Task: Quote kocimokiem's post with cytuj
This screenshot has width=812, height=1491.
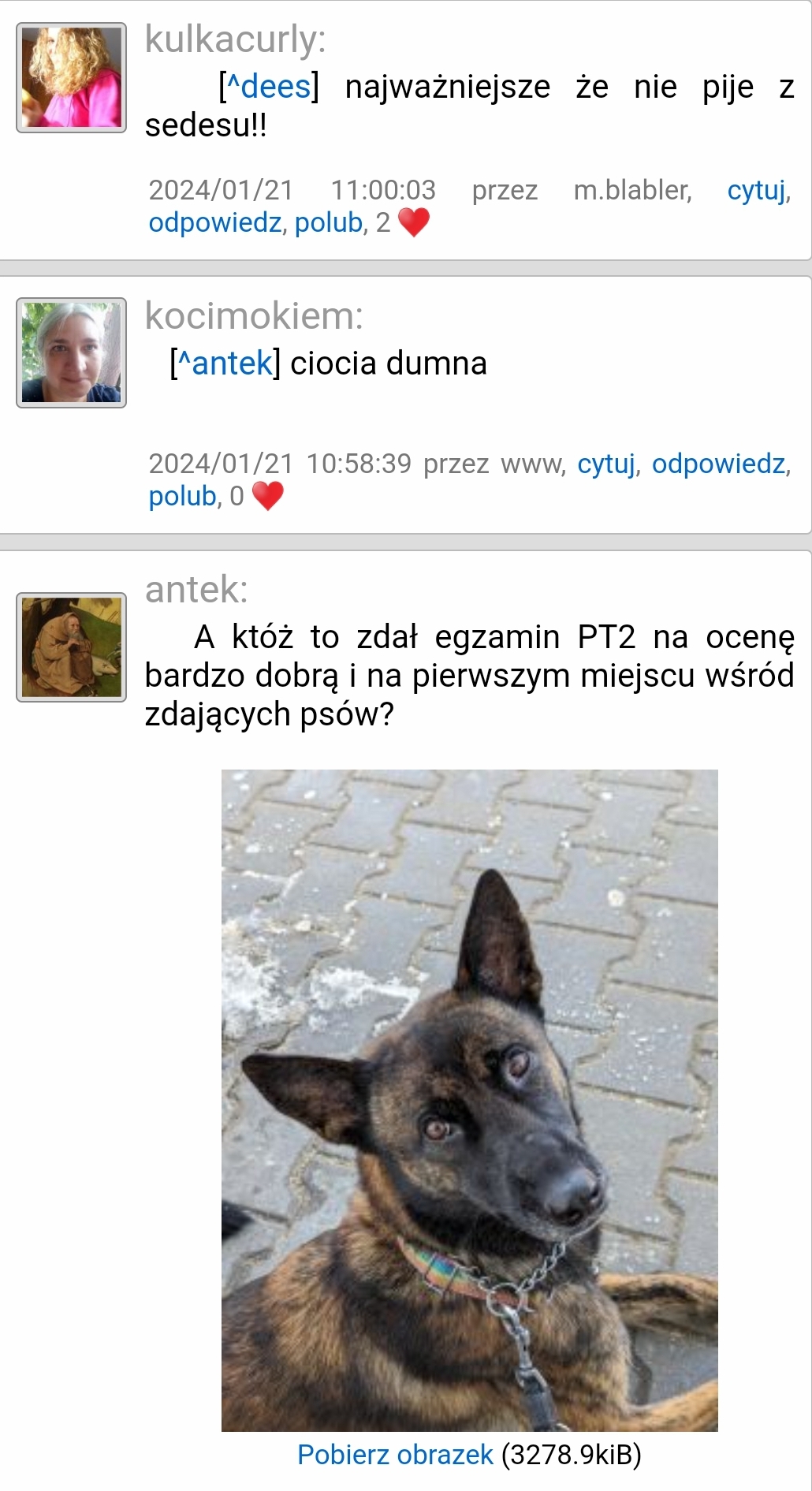Action: coord(606,464)
